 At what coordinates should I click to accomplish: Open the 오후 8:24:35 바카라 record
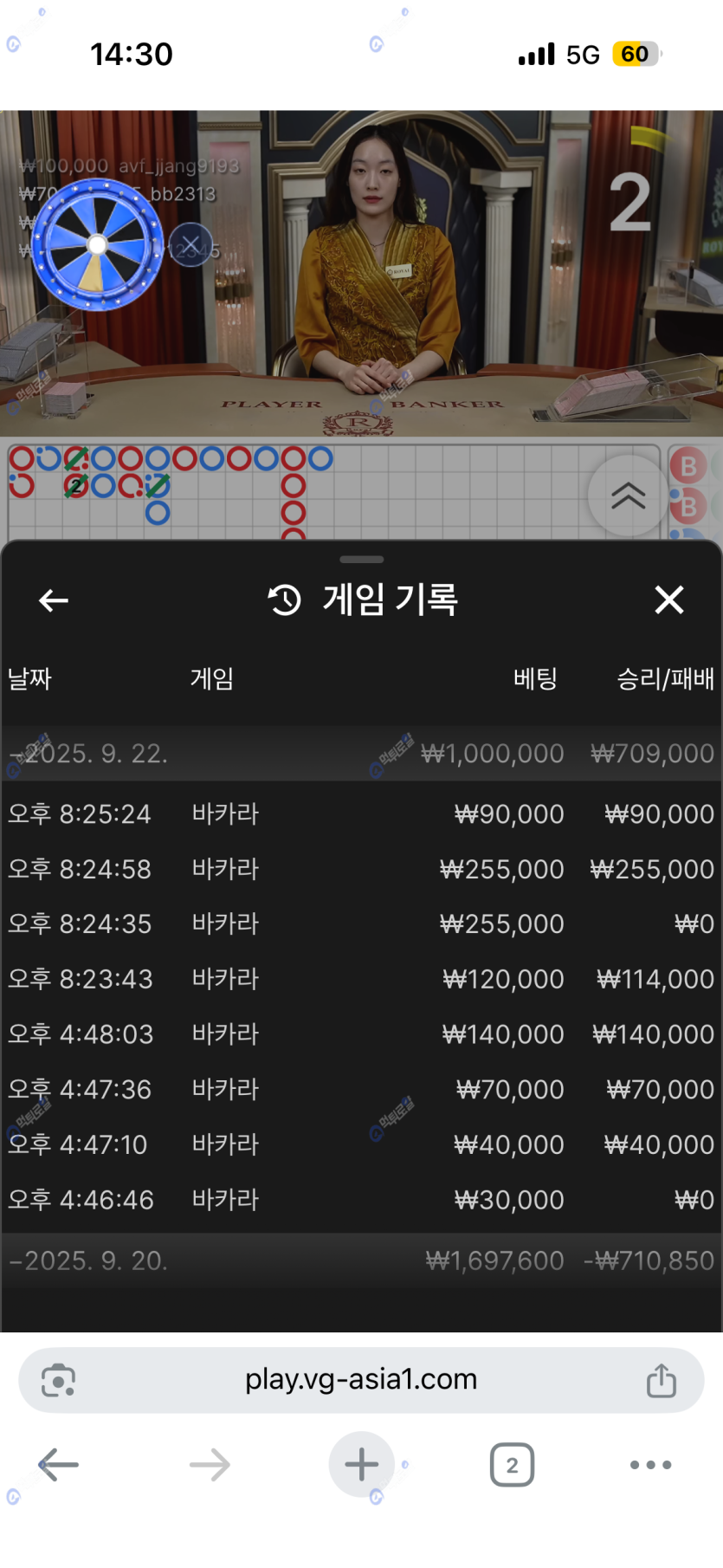[x=361, y=923]
